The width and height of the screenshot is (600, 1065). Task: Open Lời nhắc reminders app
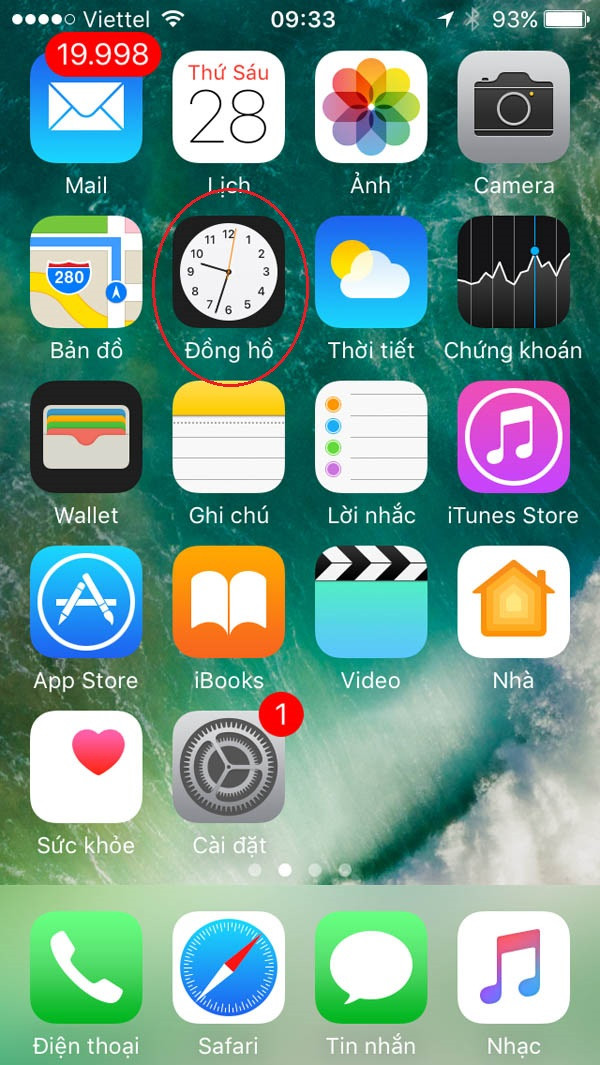coord(371,437)
